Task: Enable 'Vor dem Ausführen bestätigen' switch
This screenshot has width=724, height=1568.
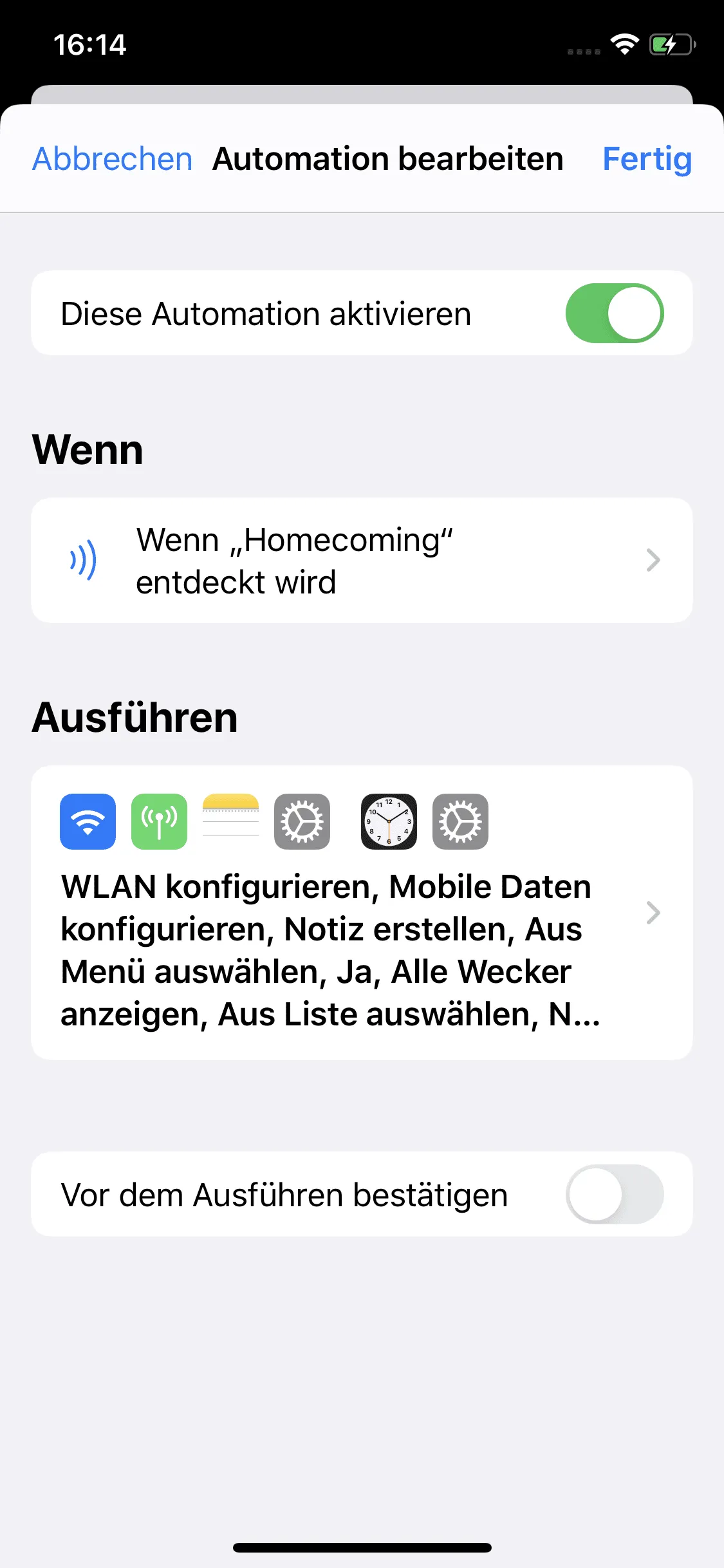Action: pyautogui.click(x=614, y=1194)
